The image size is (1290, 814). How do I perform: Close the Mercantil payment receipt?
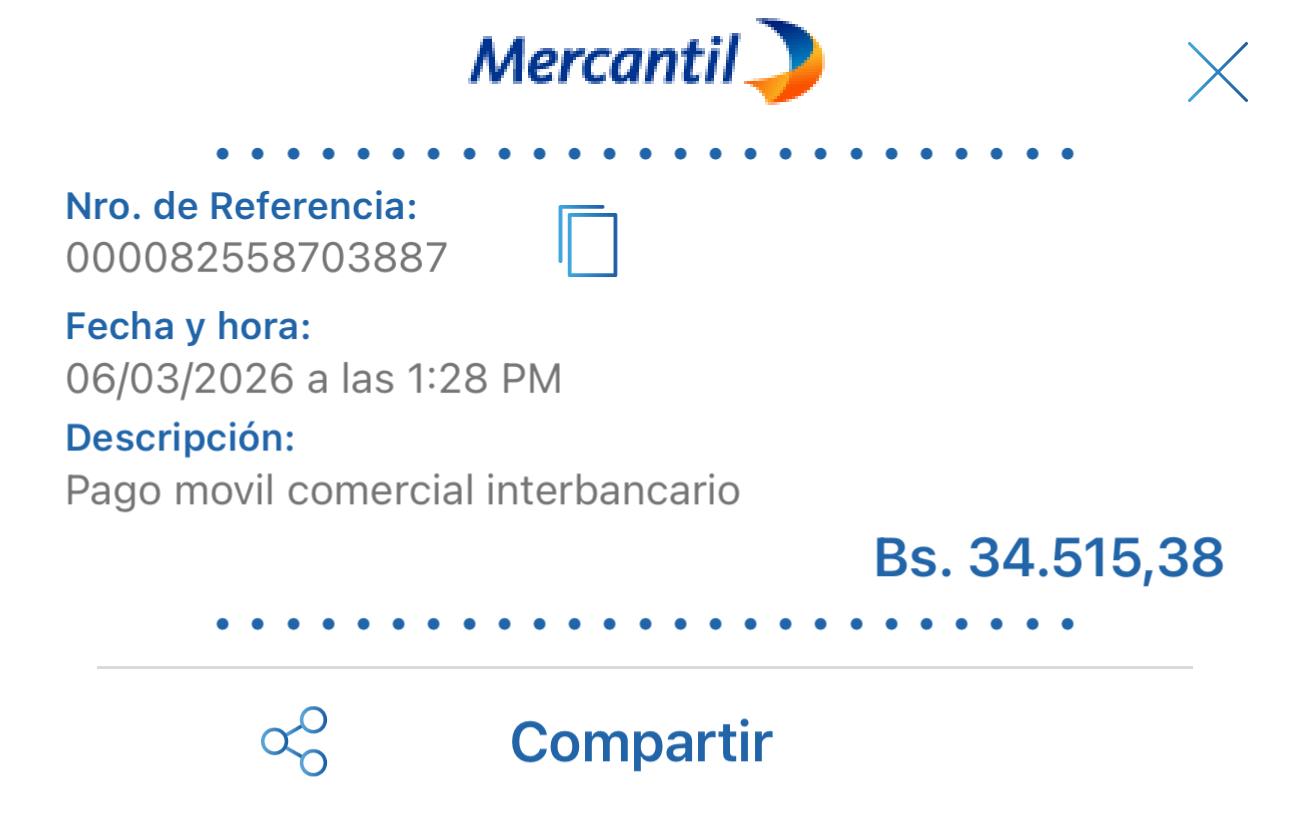[1217, 72]
